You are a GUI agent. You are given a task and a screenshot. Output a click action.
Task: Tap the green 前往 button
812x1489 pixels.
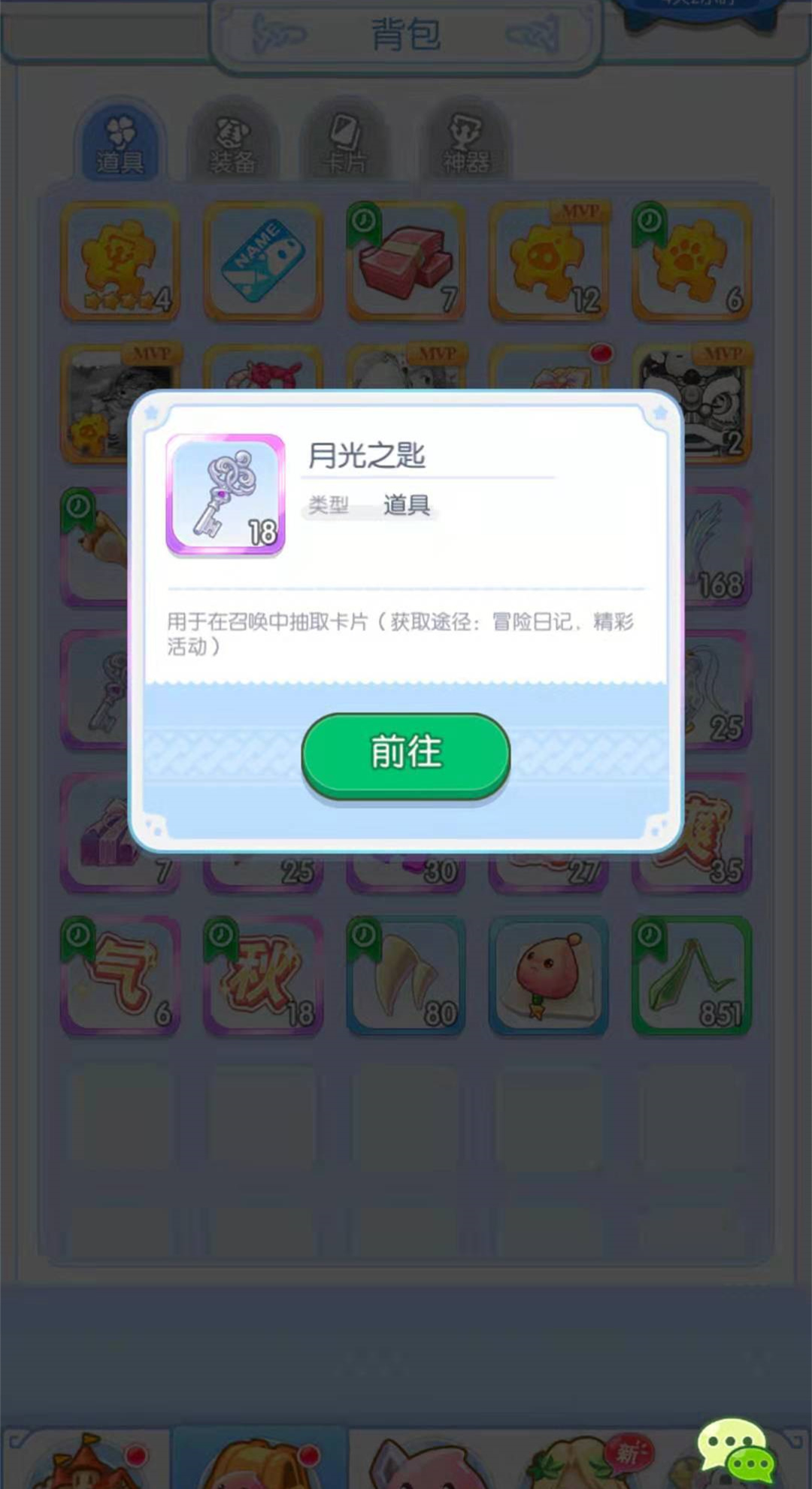pos(406,754)
